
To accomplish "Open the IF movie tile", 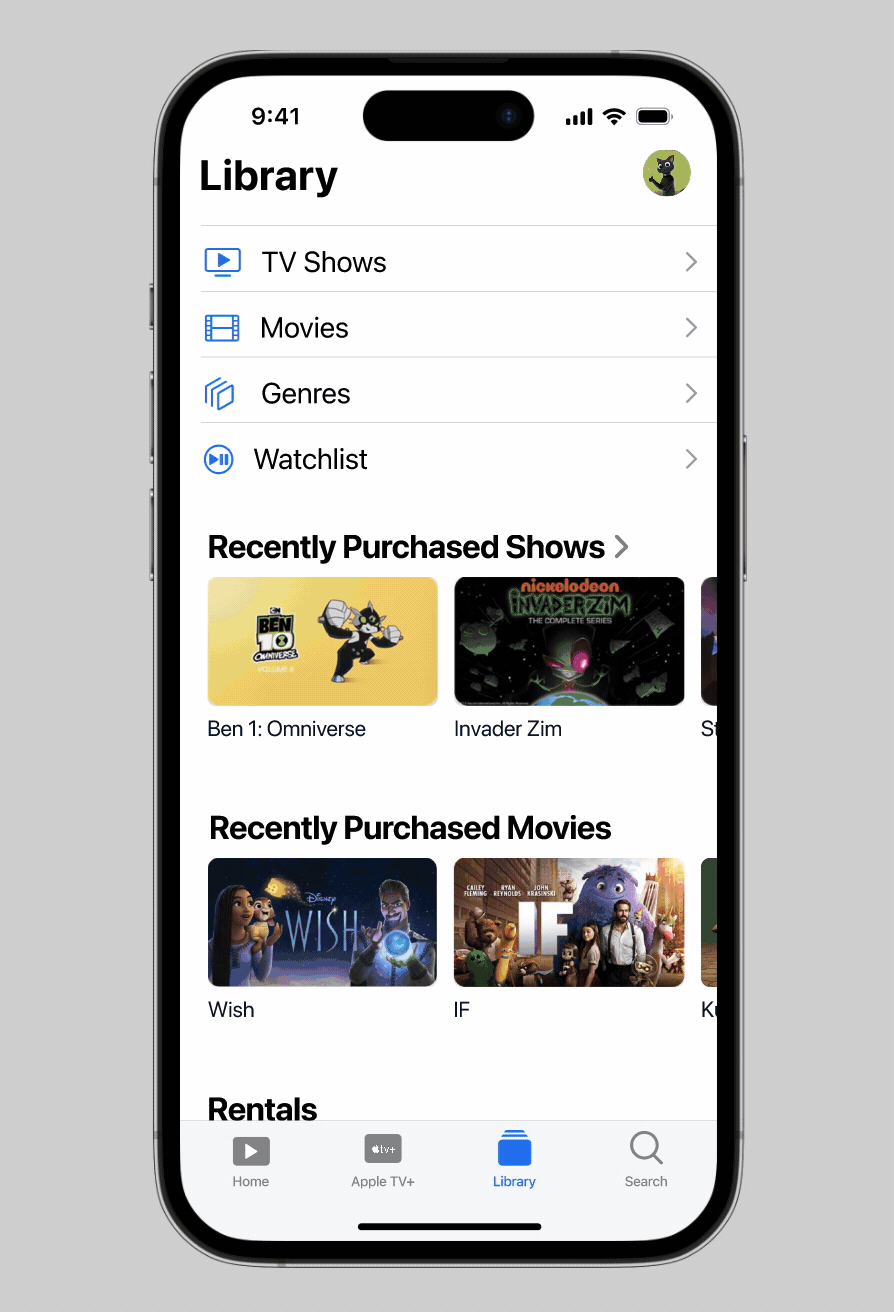I will pos(569,922).
